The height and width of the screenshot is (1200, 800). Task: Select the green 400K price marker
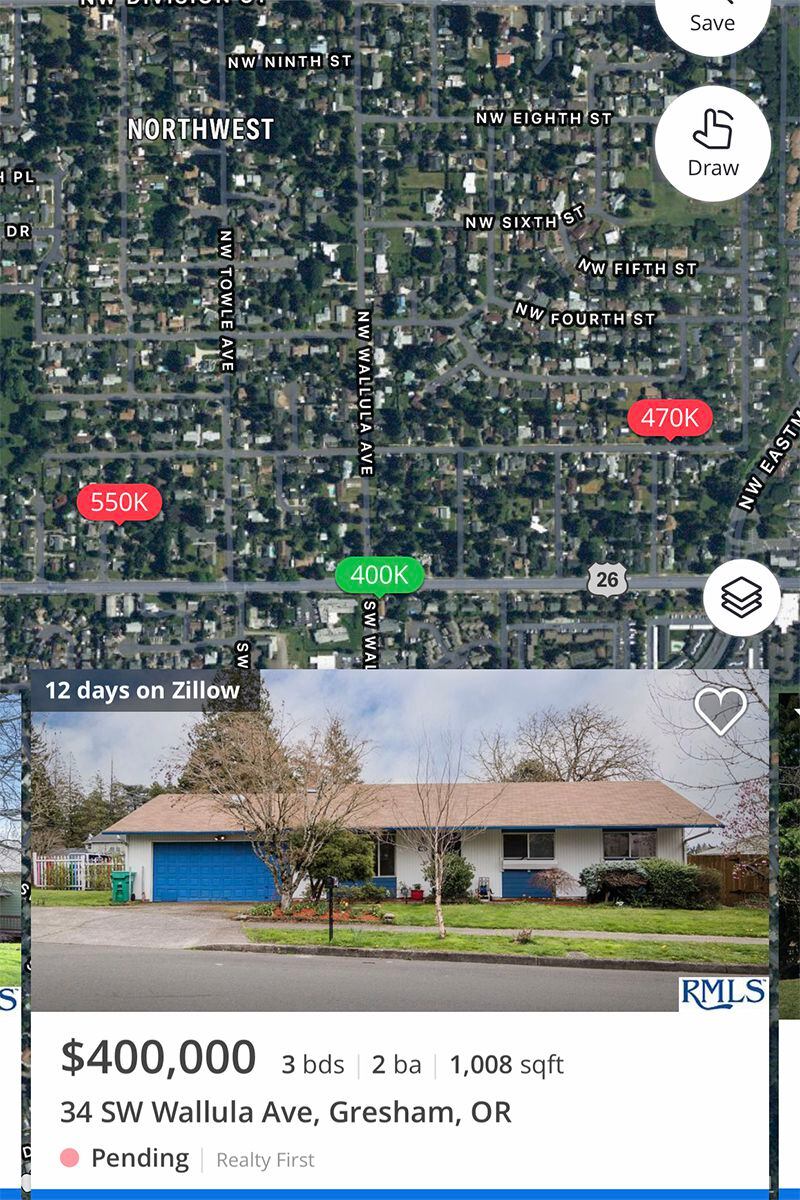coord(379,575)
